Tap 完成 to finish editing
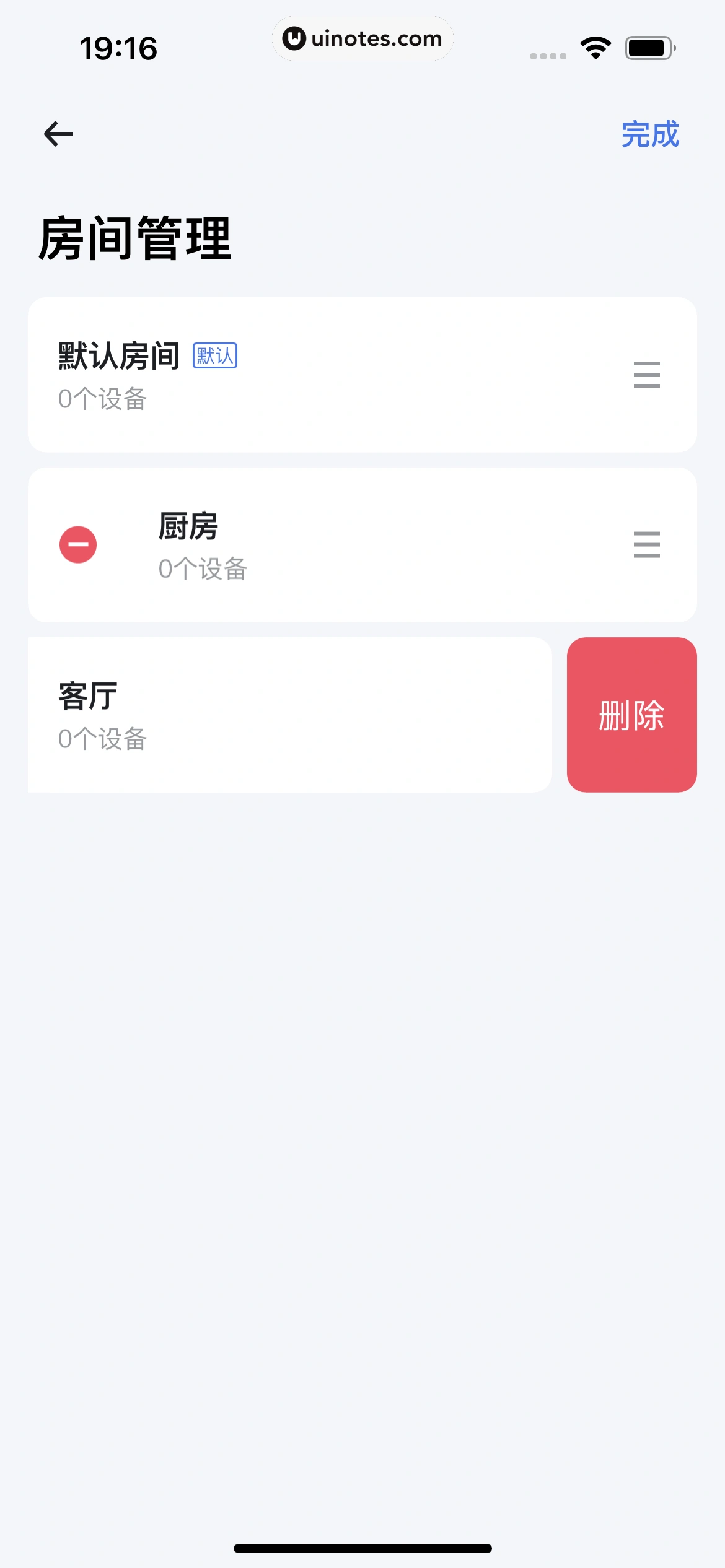The image size is (725, 1568). 650,134
